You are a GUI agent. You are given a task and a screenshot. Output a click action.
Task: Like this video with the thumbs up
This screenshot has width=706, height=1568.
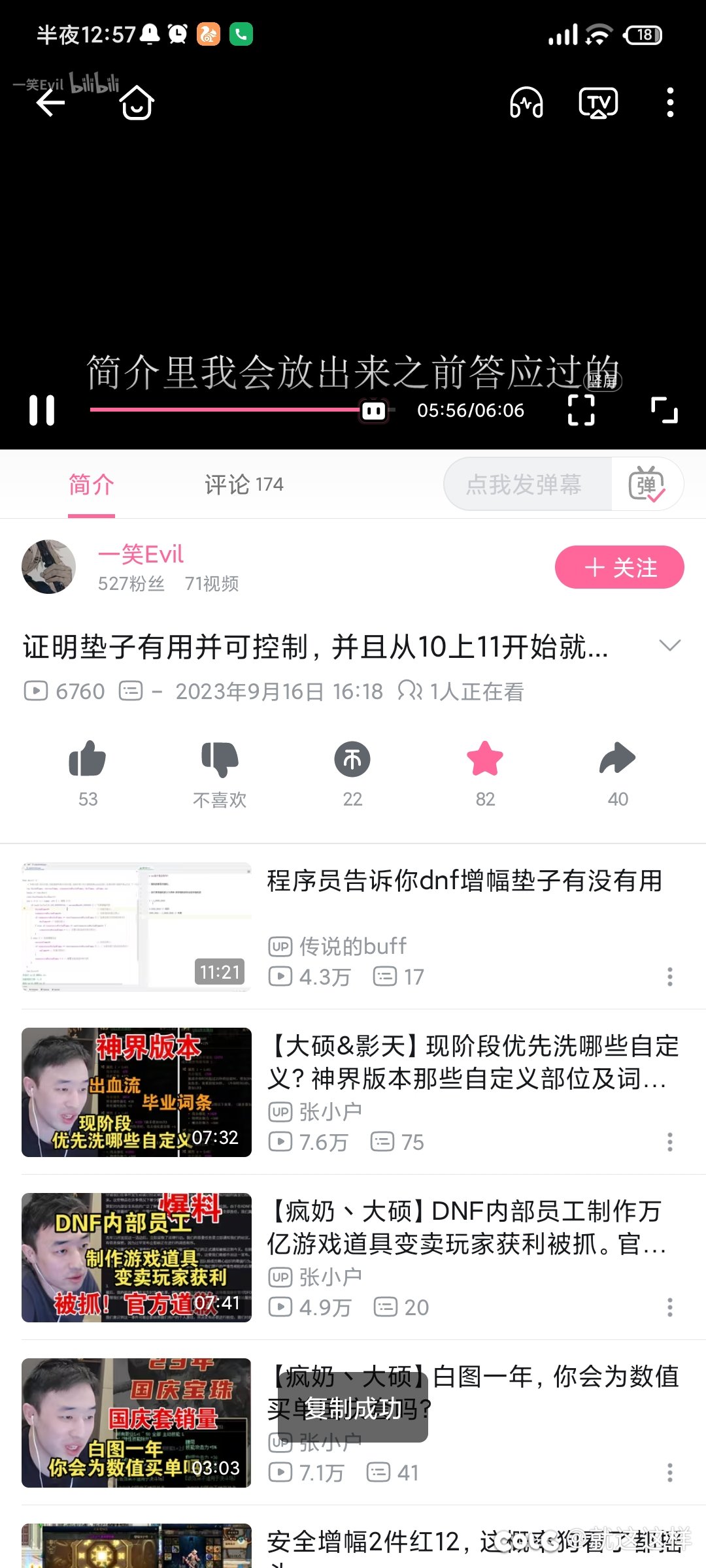[x=88, y=759]
